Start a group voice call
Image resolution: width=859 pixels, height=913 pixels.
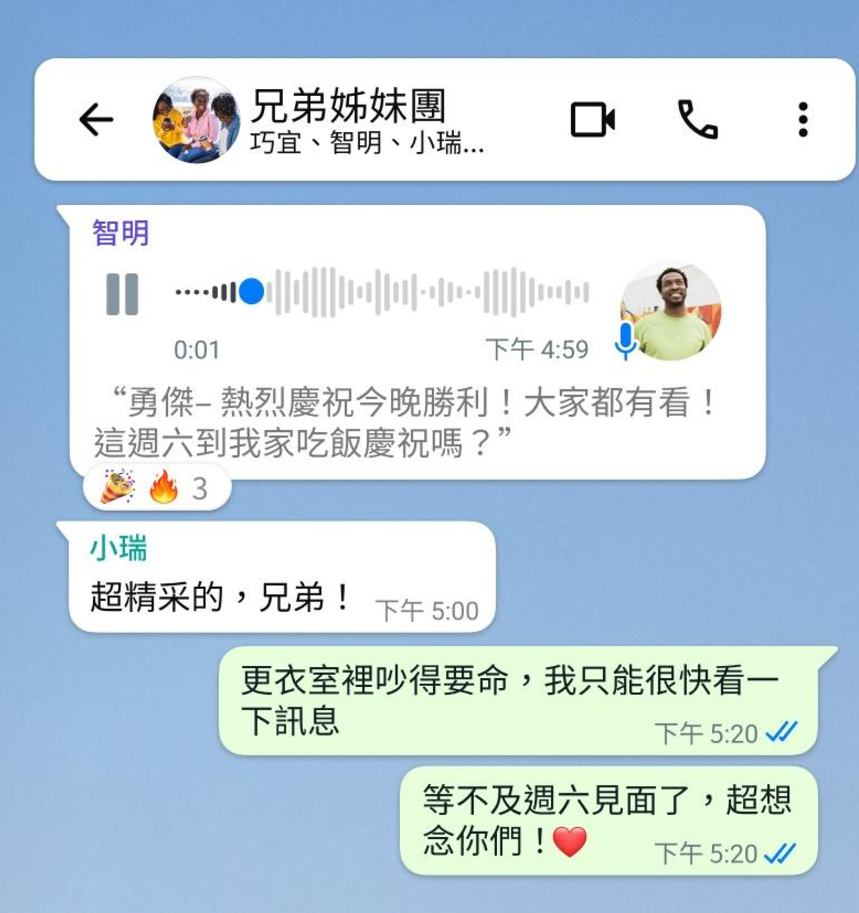click(697, 120)
